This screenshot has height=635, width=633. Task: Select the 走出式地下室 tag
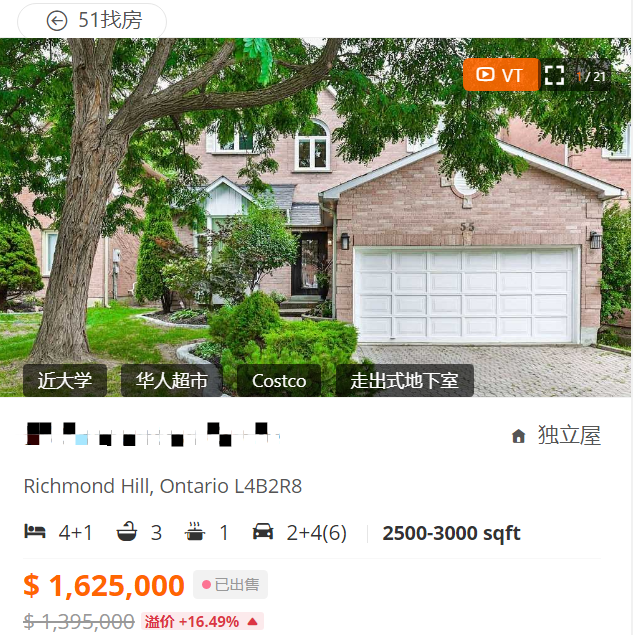click(x=404, y=381)
